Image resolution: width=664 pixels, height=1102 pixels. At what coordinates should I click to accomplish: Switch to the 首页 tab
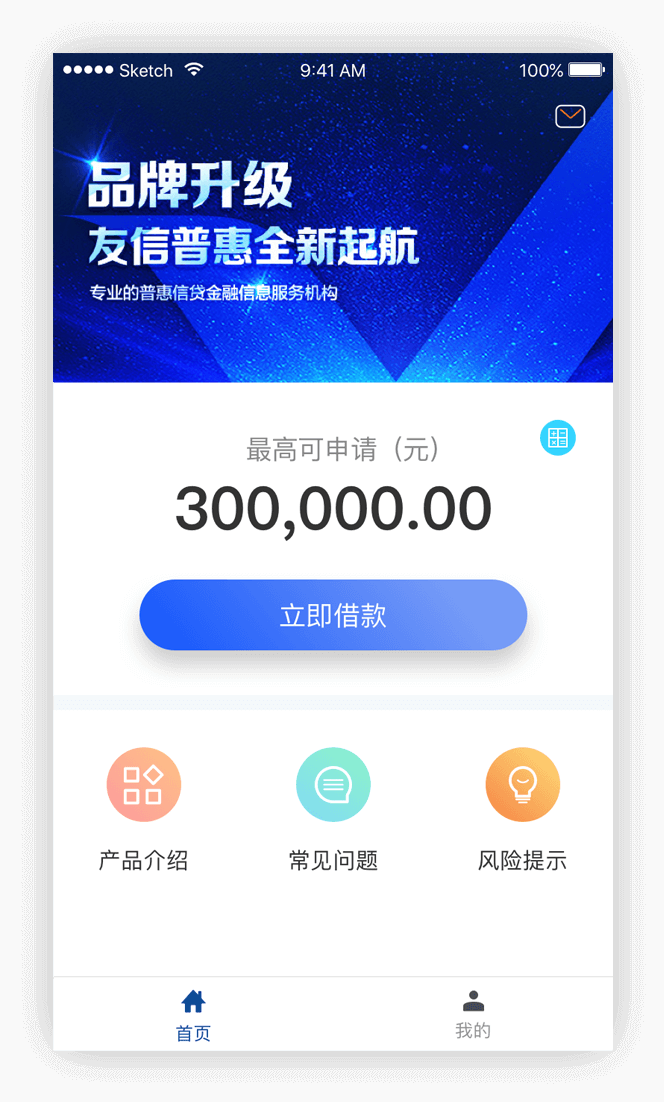[x=193, y=1014]
